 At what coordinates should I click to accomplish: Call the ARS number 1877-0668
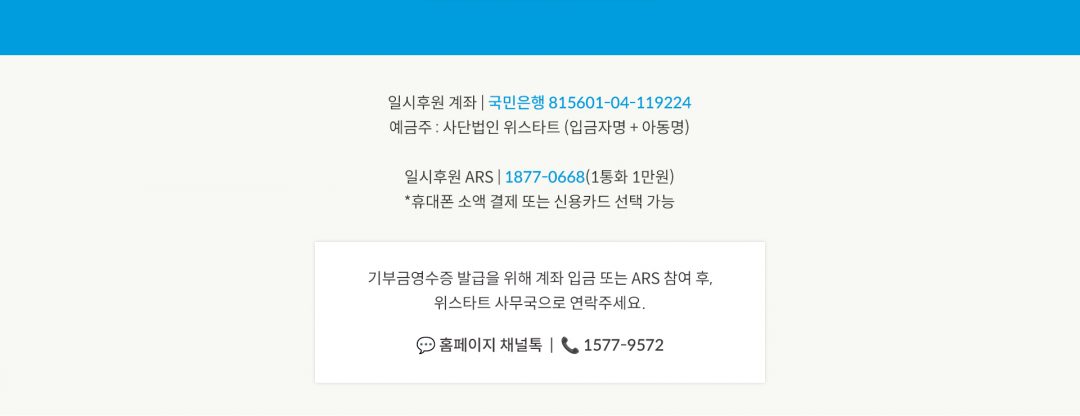point(544,177)
